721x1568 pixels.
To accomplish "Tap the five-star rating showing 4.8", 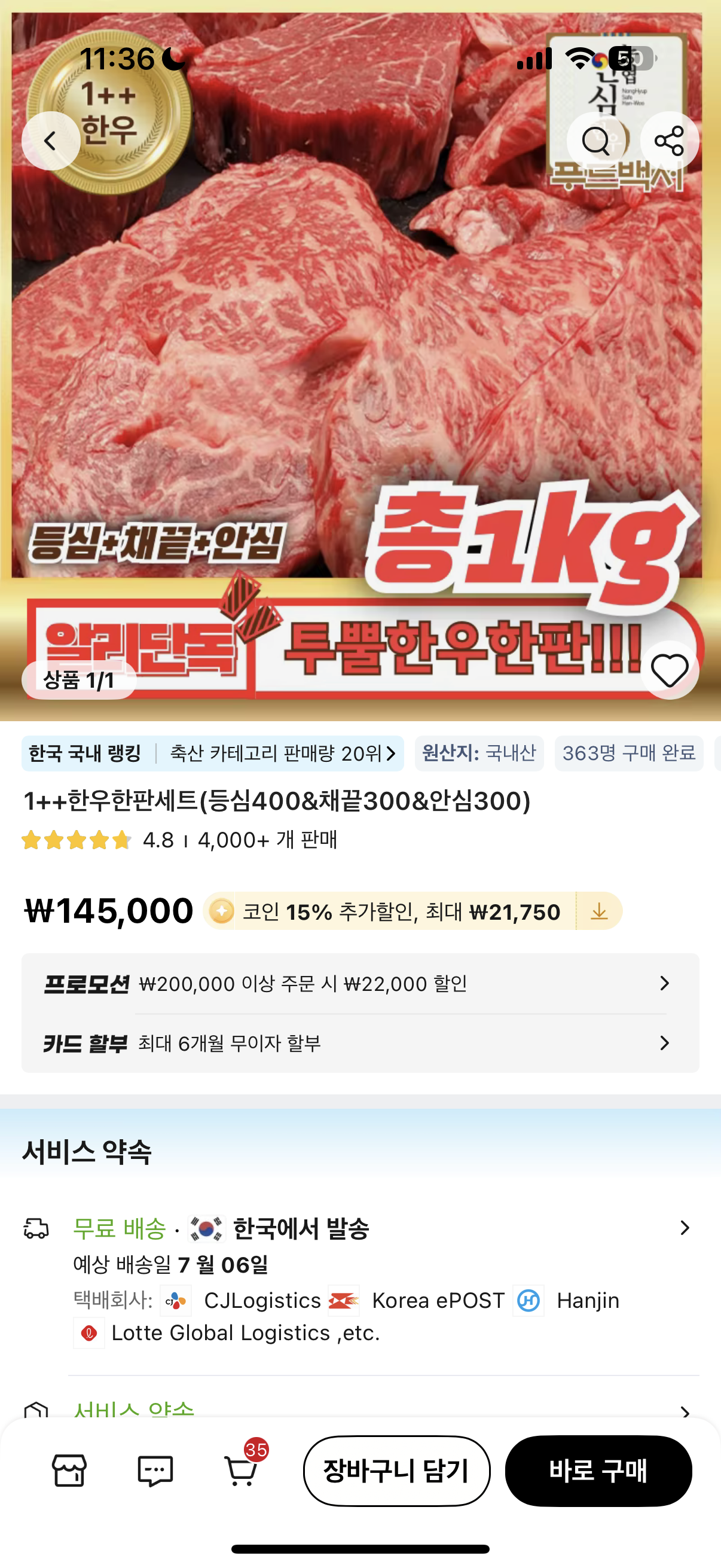I will click(73, 842).
